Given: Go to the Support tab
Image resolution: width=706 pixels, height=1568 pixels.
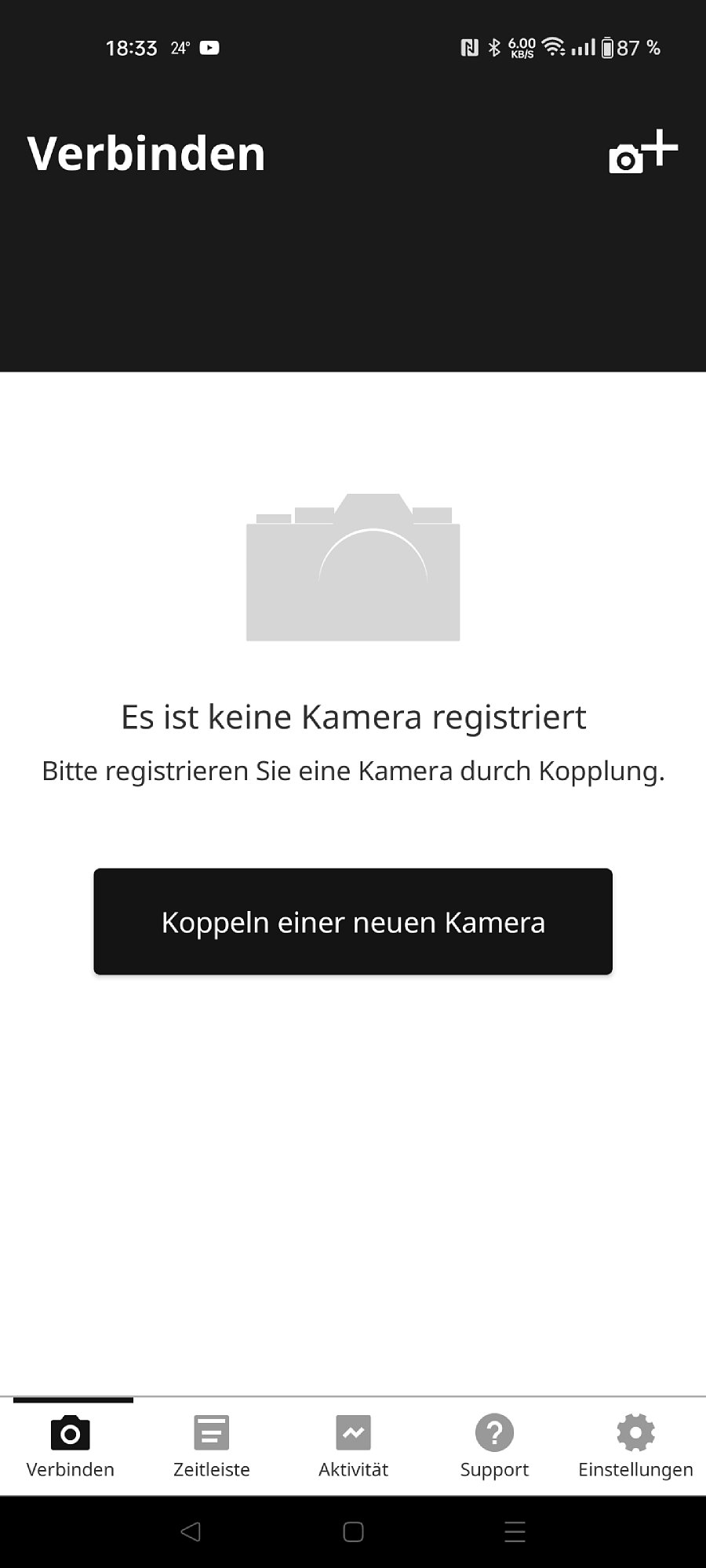Looking at the screenshot, I should tap(494, 1446).
